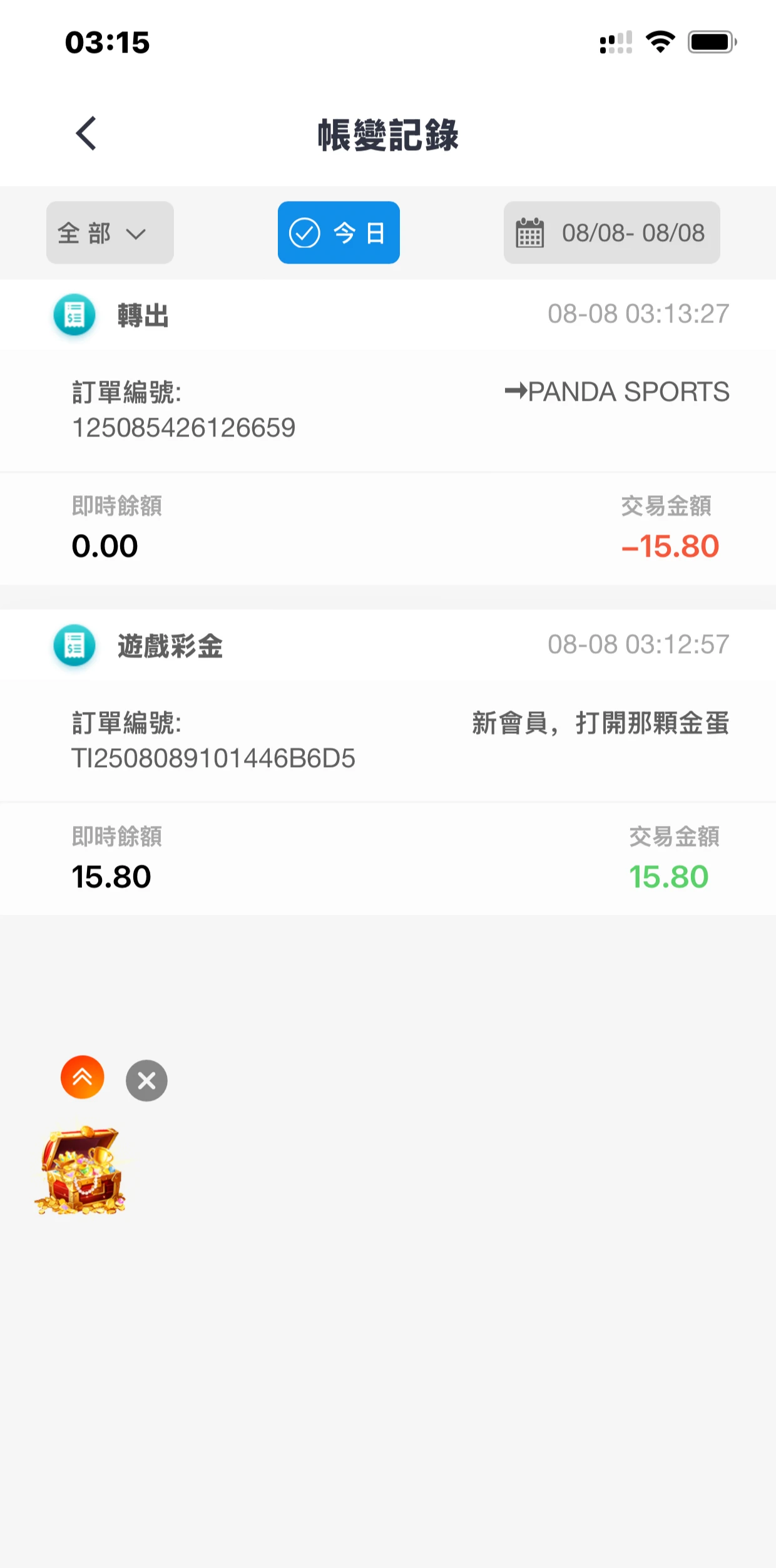Select the 今日 filter button
This screenshot has width=776, height=1568.
coord(339,233)
